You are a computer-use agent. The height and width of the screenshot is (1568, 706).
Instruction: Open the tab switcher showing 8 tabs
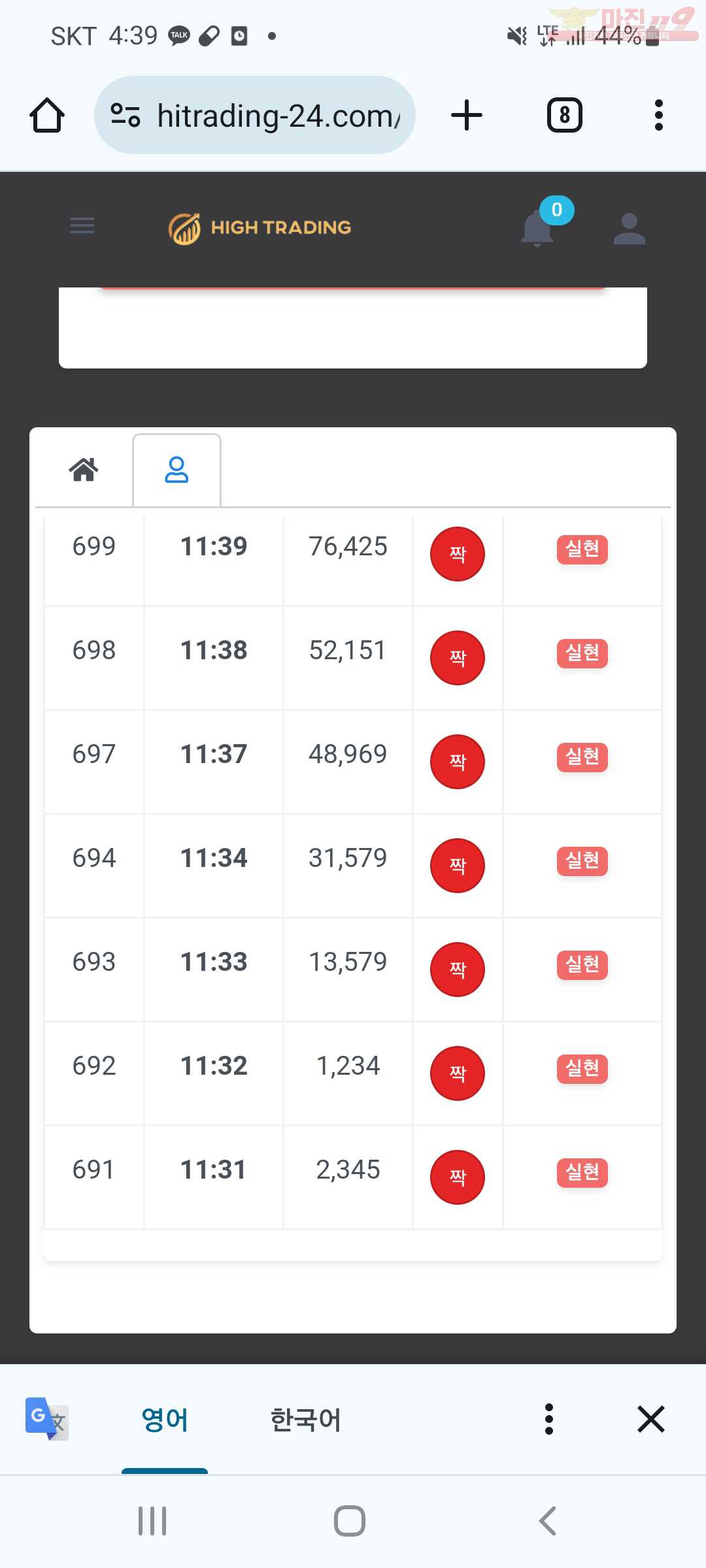[564, 116]
